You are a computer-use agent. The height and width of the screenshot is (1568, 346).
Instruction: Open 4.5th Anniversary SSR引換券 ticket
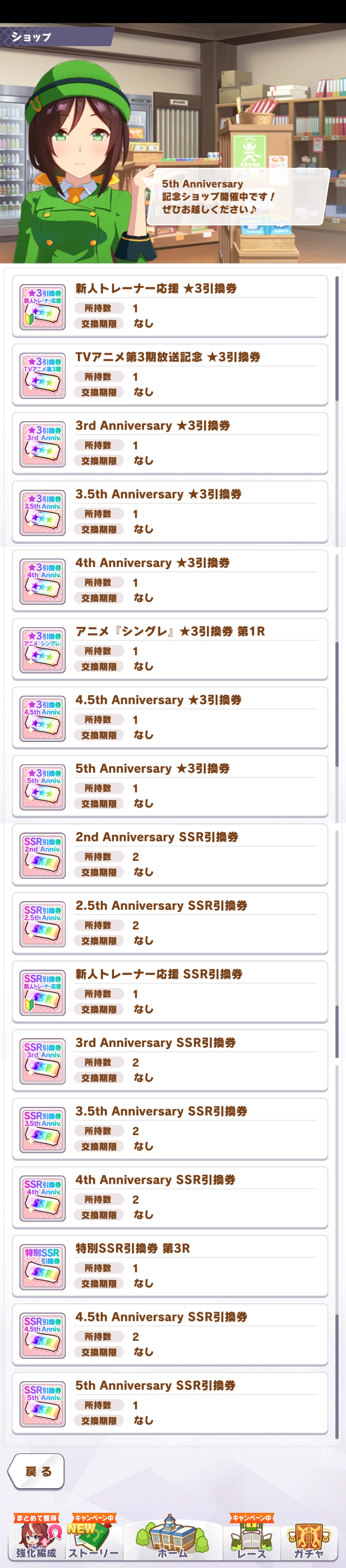[x=170, y=1335]
